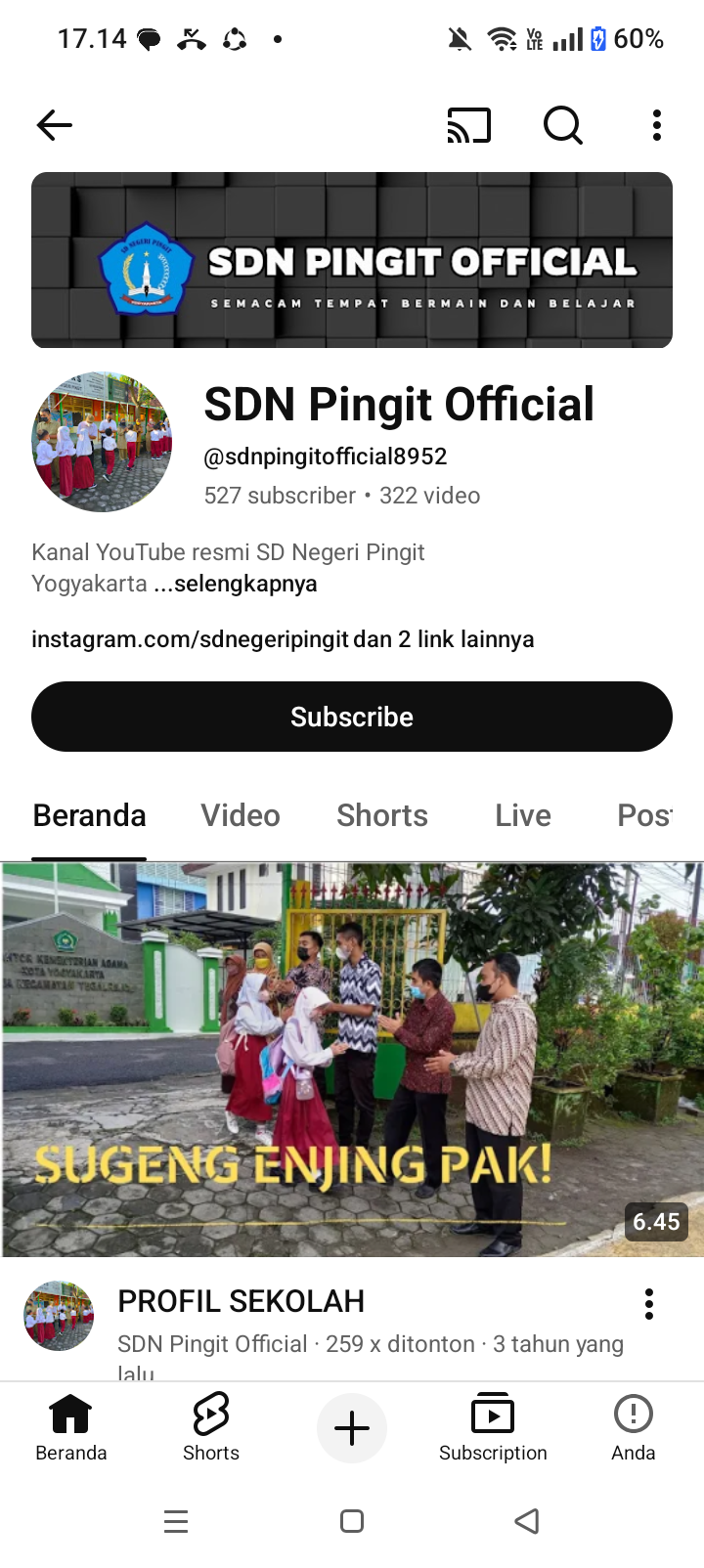The height and width of the screenshot is (1568, 704).
Task: Go back using the top arrow
Action: point(55,125)
